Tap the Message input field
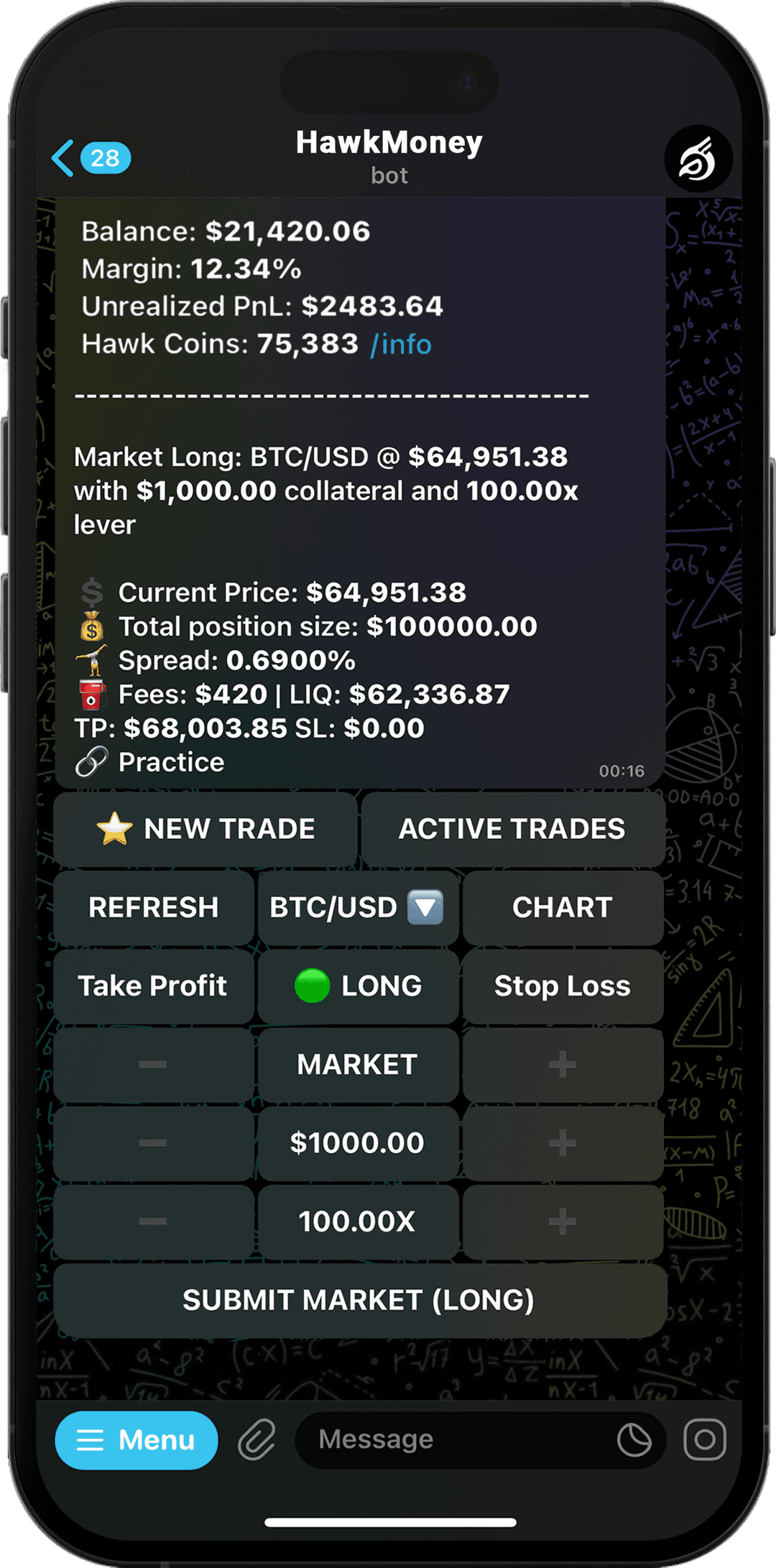The image size is (776, 1568). [445, 1439]
